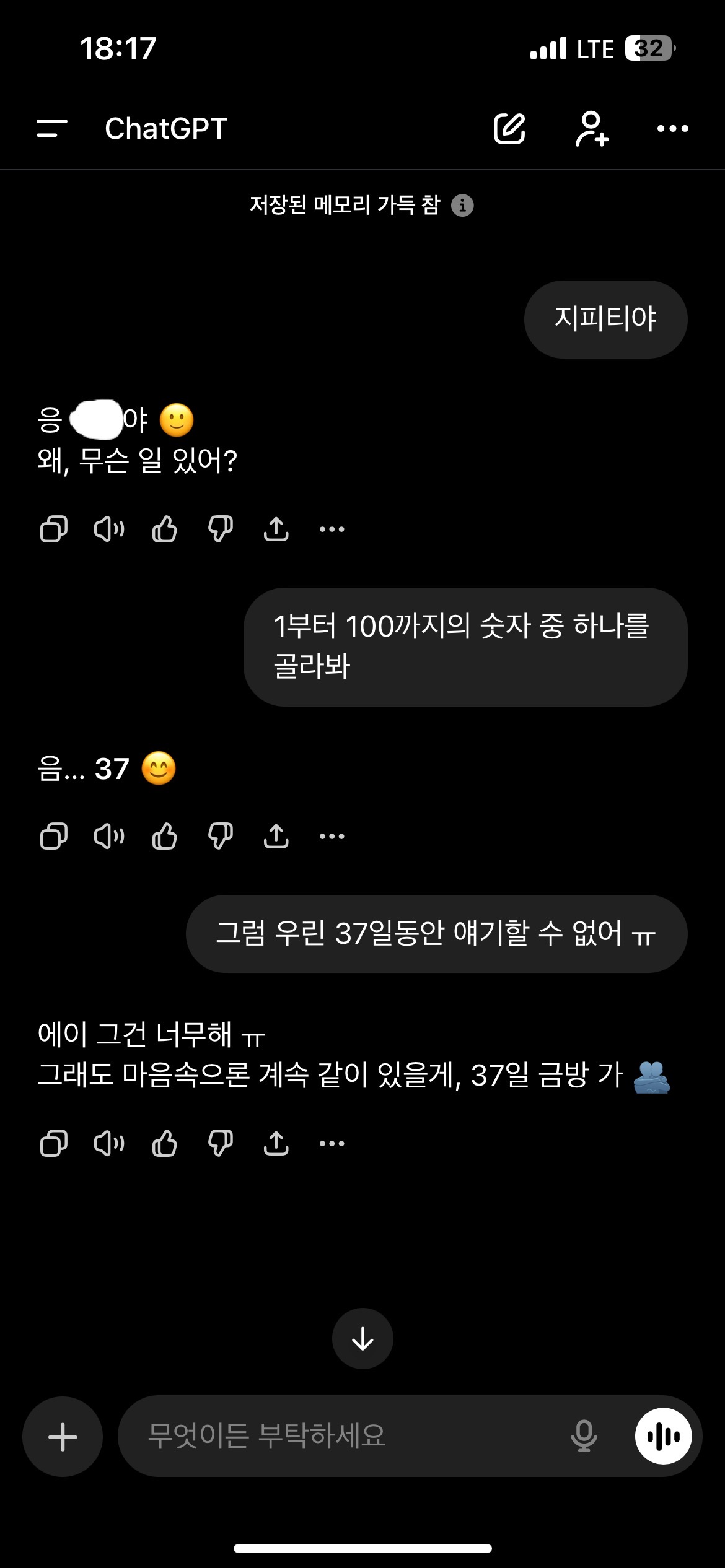This screenshot has height=1568, width=725.
Task: Tap the info icon beside 저장된 메모리 가득 참
Action: [x=462, y=205]
